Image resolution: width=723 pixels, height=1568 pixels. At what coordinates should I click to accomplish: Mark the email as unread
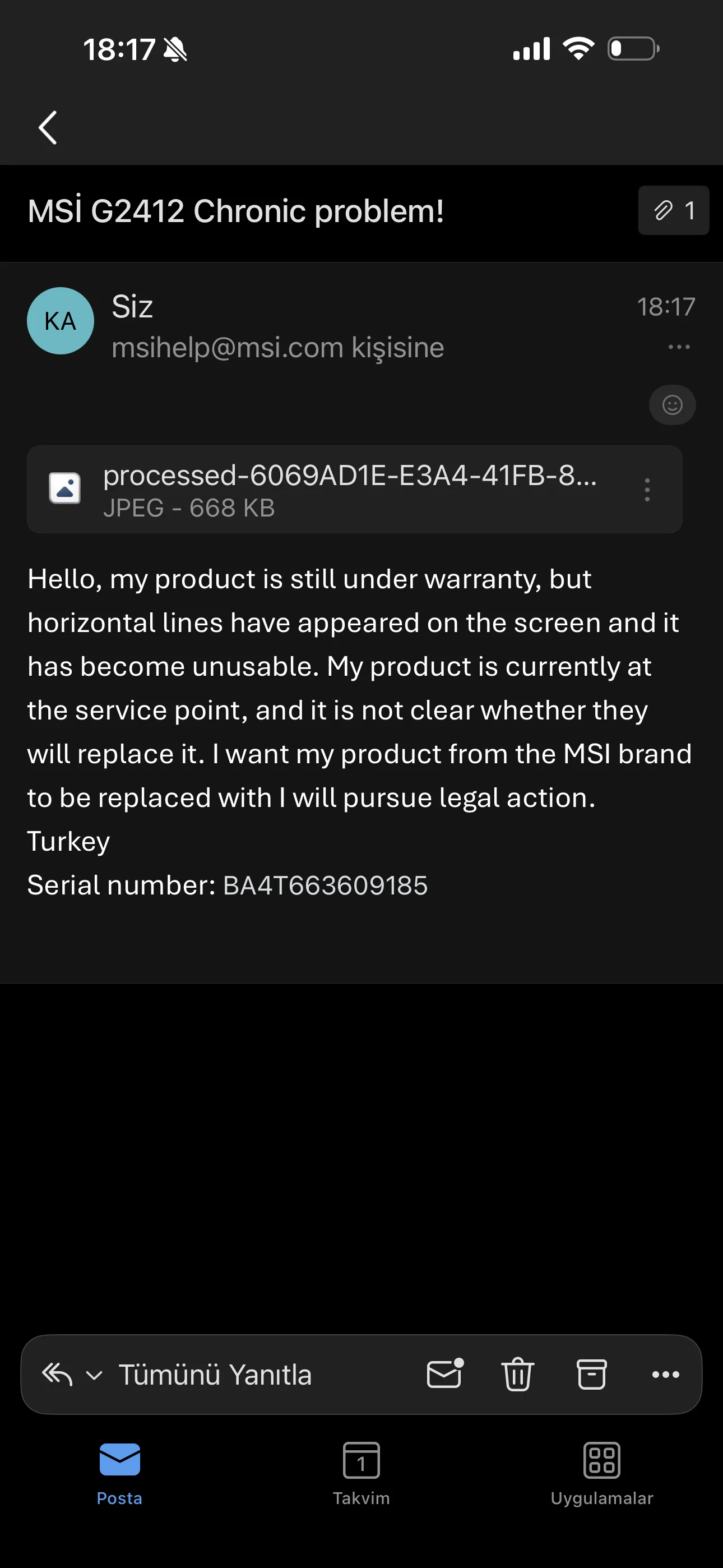pos(445,1375)
